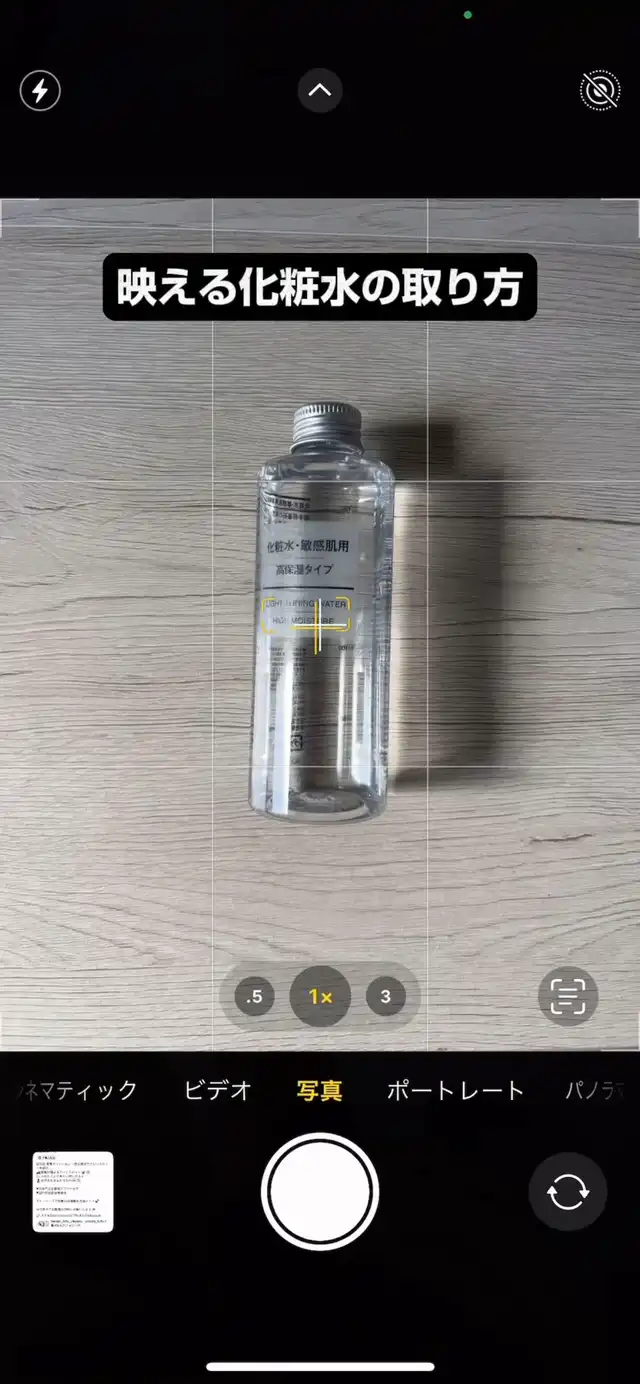Expand camera controls with the up chevron

coord(320,91)
